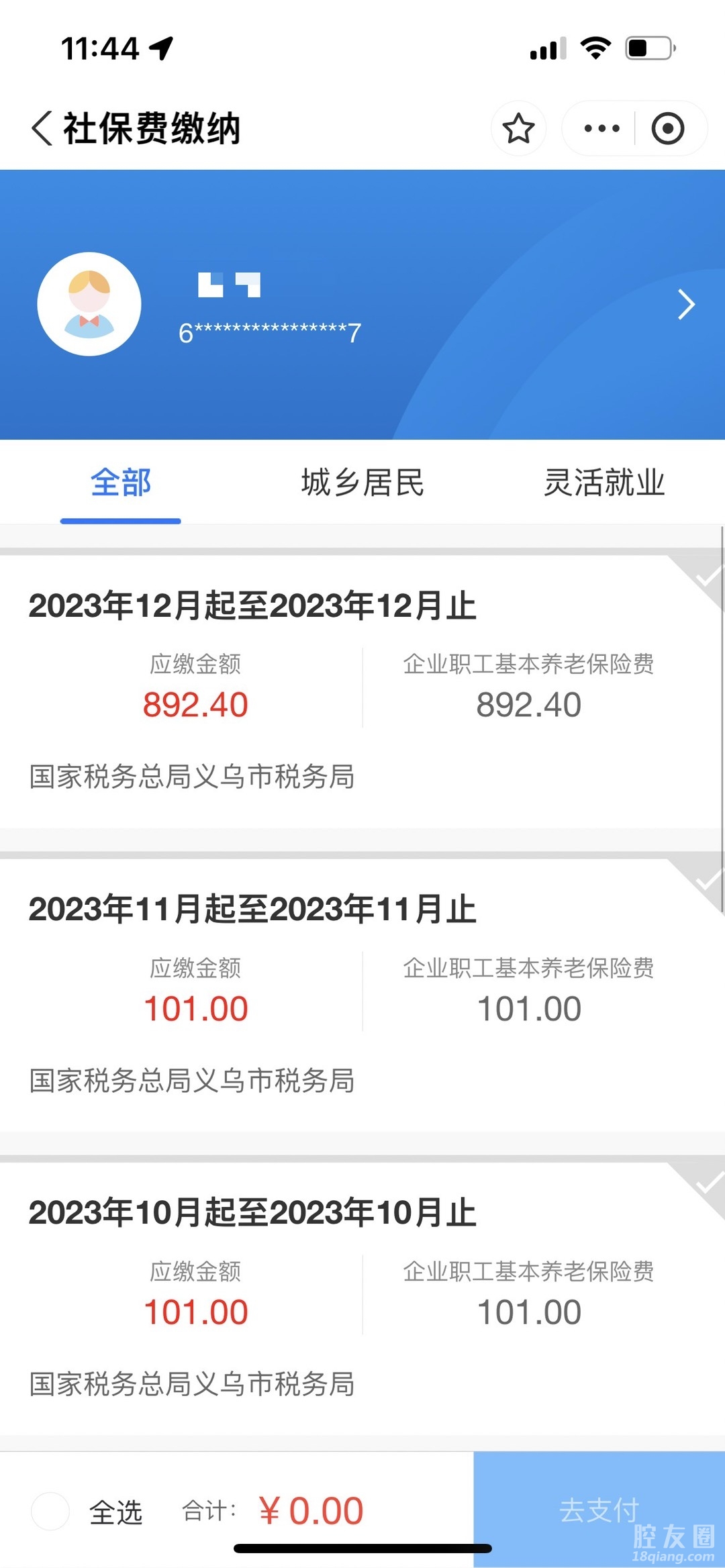Switch to the 城乡居民 tab

point(362,483)
